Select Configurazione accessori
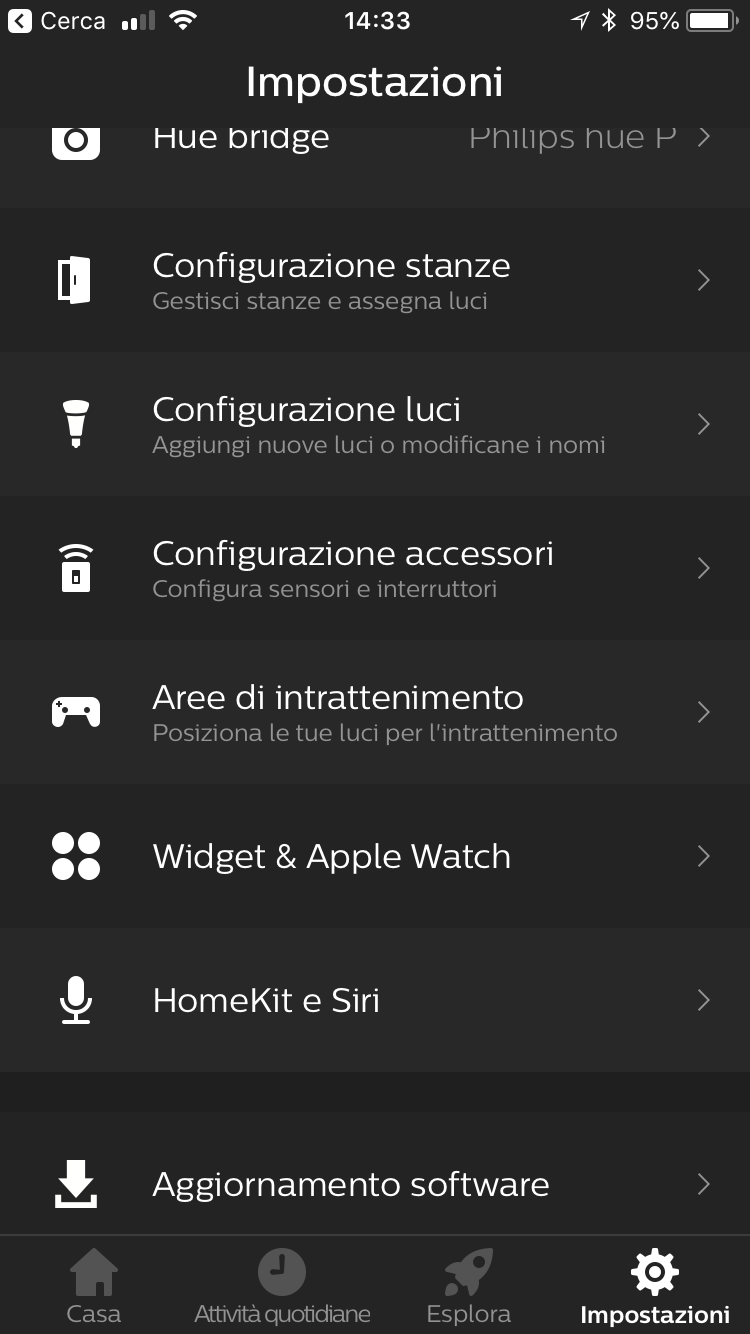 375,568
